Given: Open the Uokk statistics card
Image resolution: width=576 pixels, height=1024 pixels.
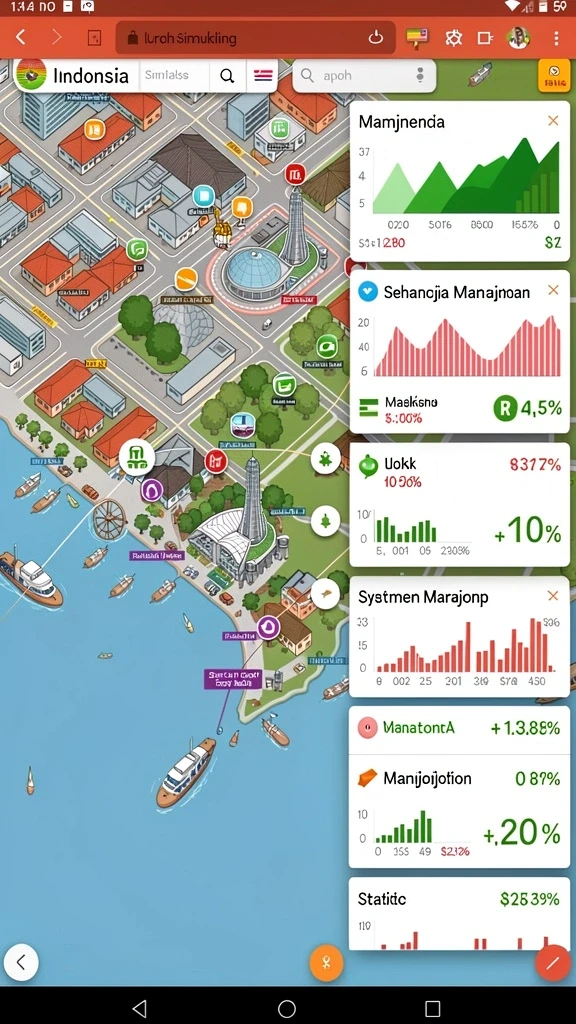Looking at the screenshot, I should pyautogui.click(x=460, y=504).
